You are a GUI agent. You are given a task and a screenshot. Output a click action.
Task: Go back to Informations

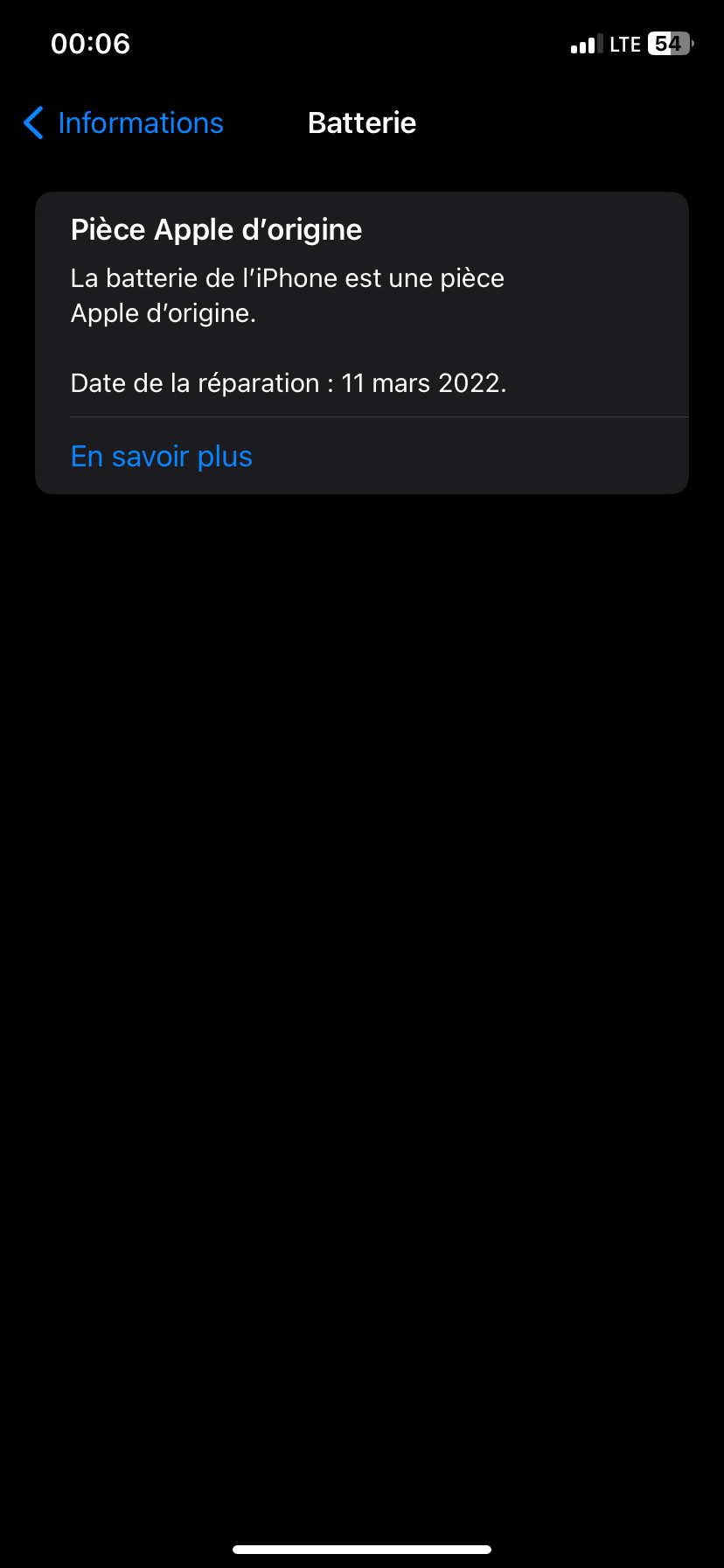point(123,123)
